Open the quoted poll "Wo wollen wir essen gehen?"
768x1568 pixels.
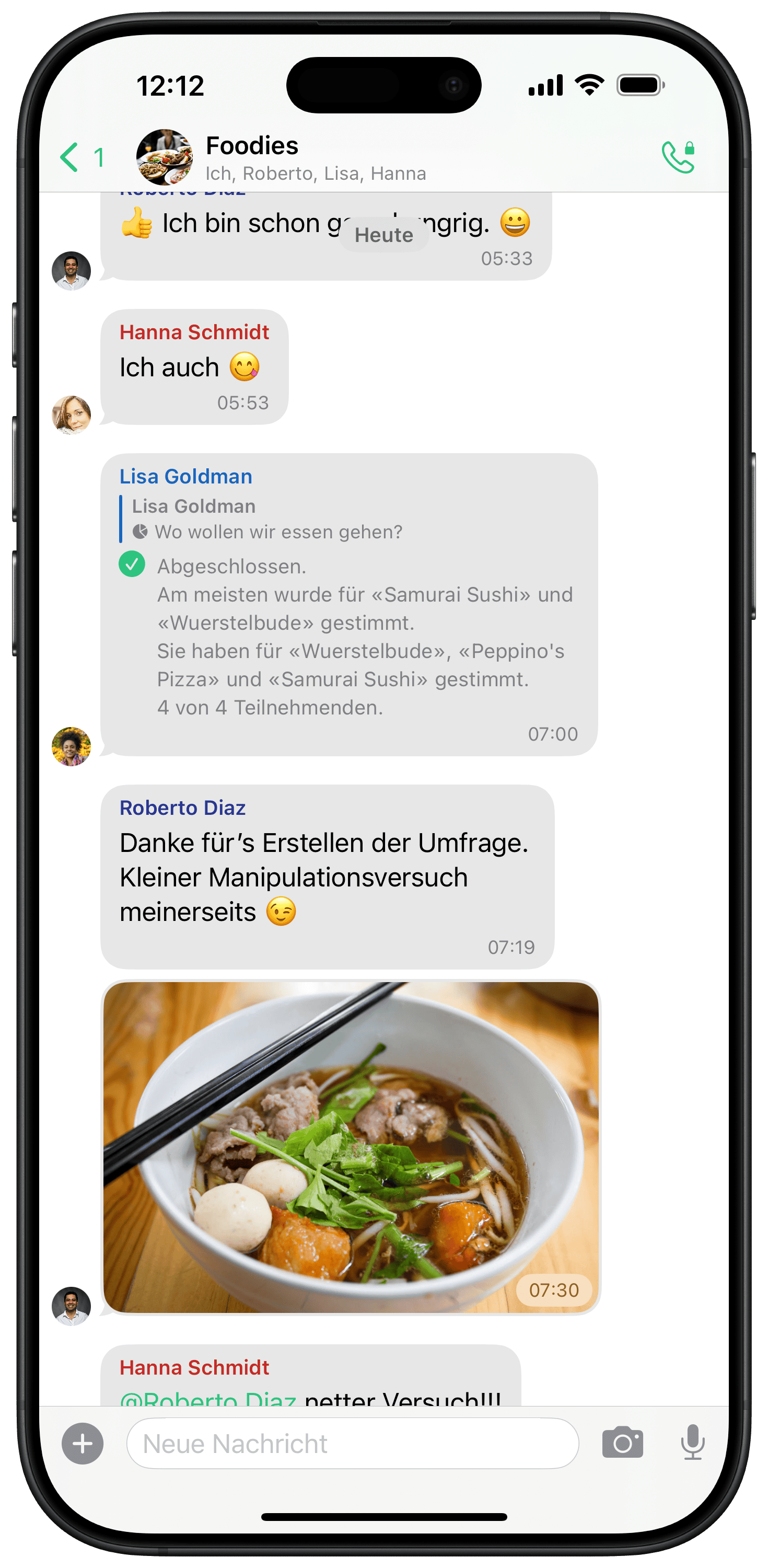pyautogui.click(x=261, y=518)
